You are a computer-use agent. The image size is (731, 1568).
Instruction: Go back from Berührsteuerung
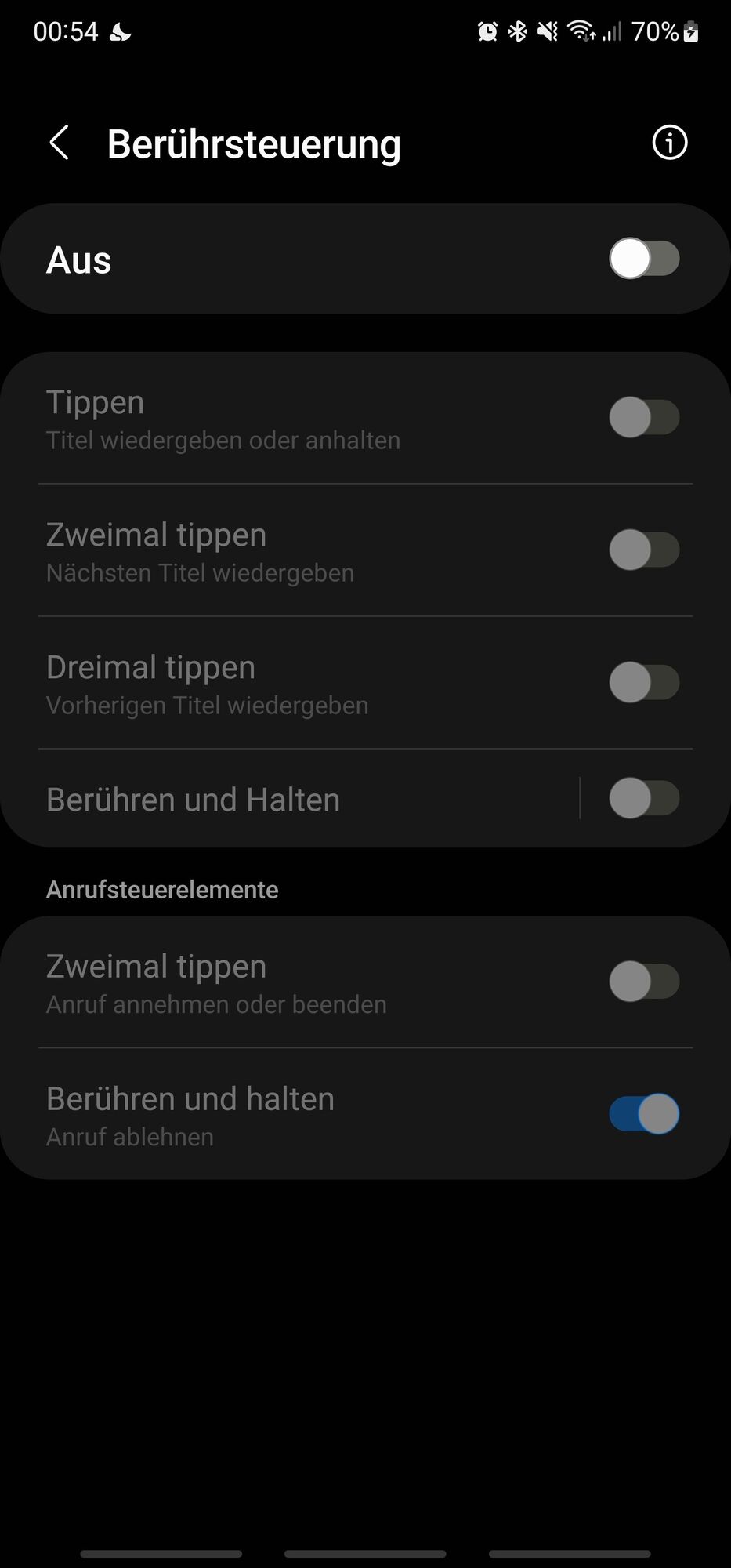[60, 143]
